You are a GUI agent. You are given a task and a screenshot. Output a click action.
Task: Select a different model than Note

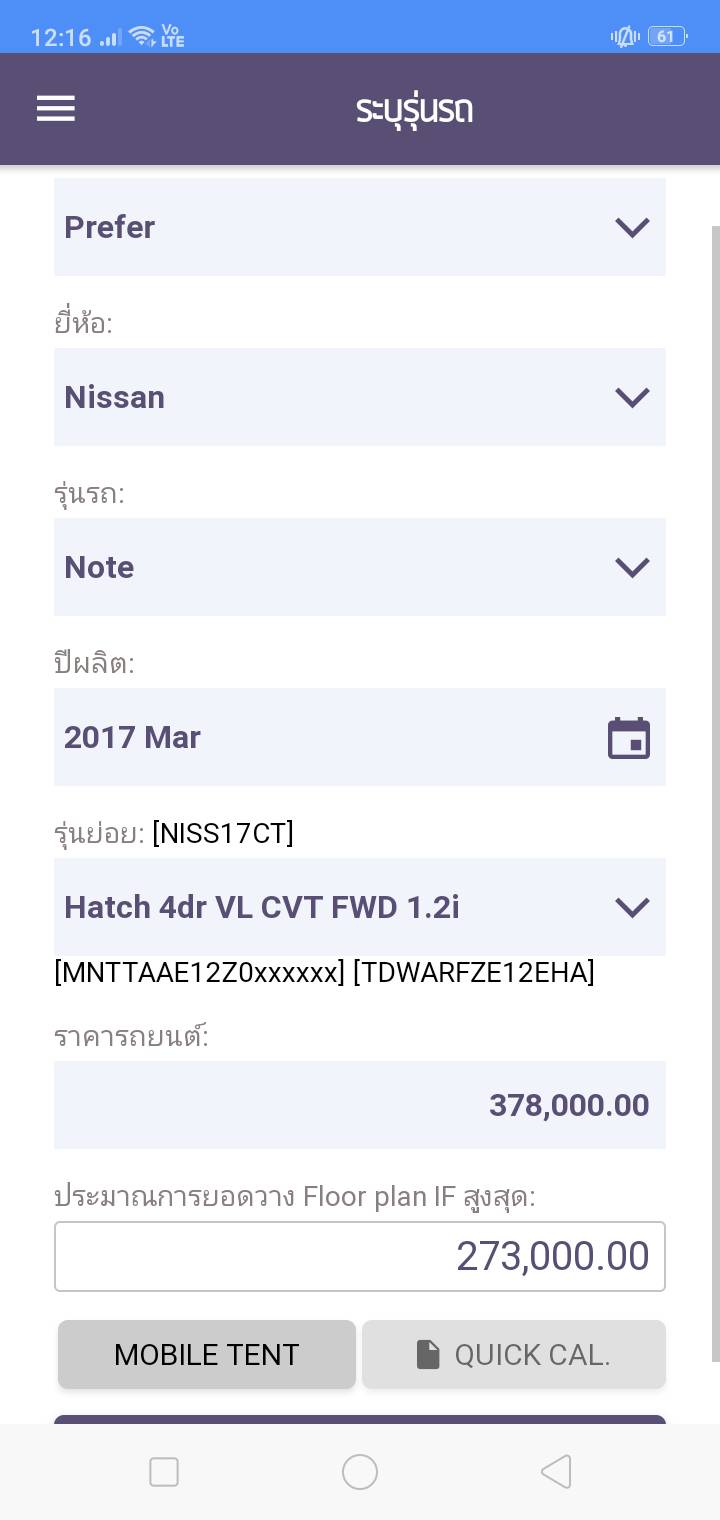coord(360,567)
